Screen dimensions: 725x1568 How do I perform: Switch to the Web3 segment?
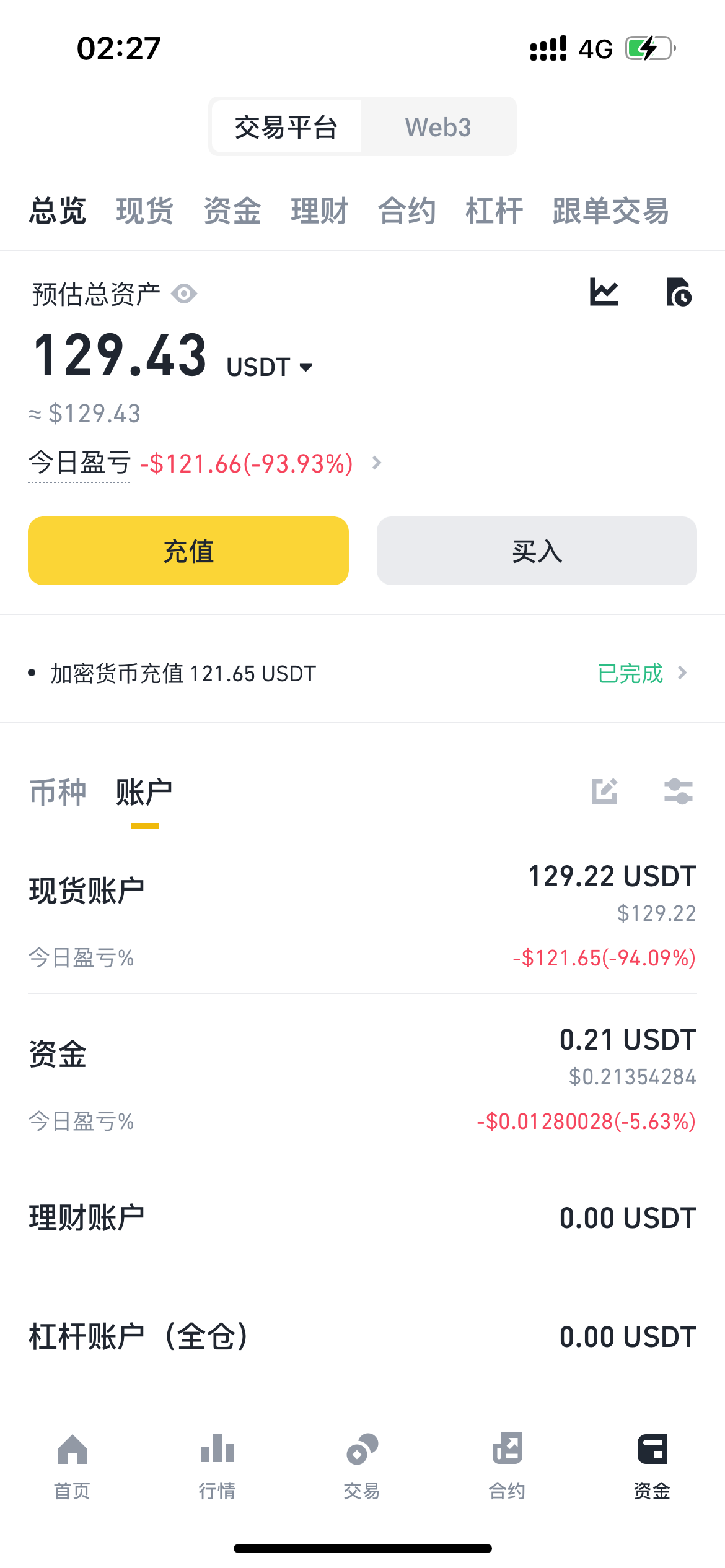438,127
